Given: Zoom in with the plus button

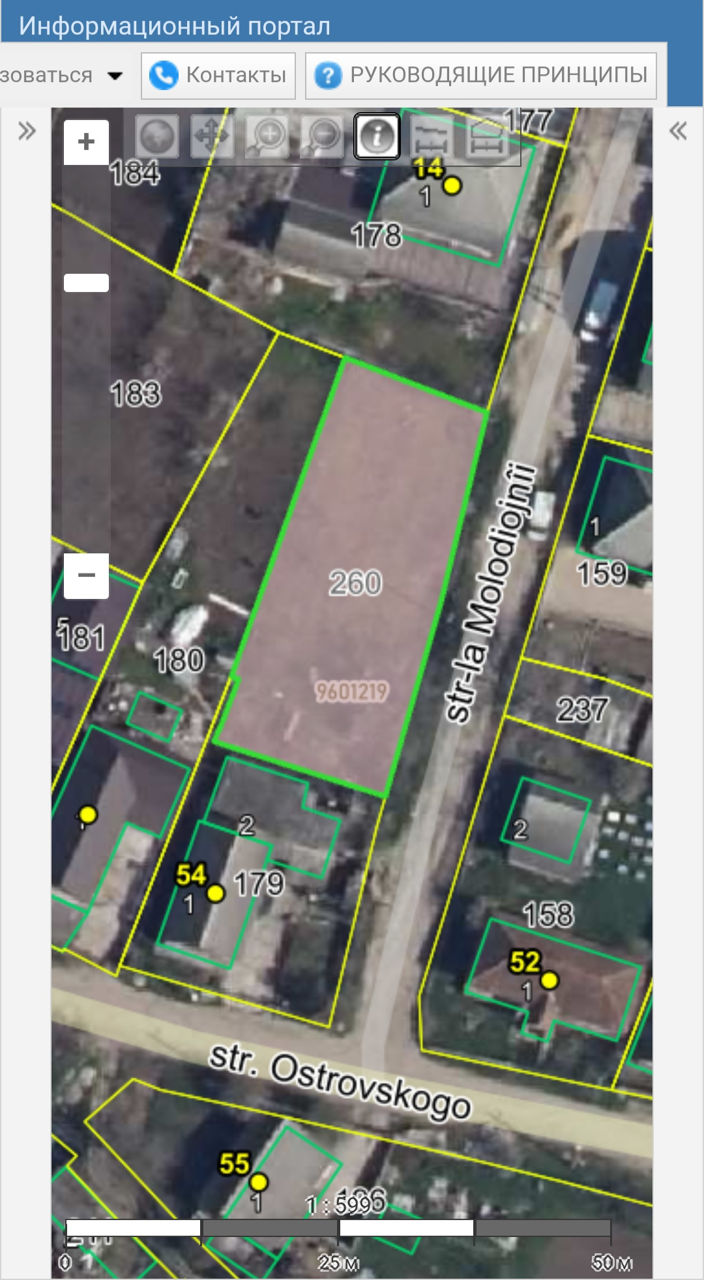Looking at the screenshot, I should tap(86, 141).
